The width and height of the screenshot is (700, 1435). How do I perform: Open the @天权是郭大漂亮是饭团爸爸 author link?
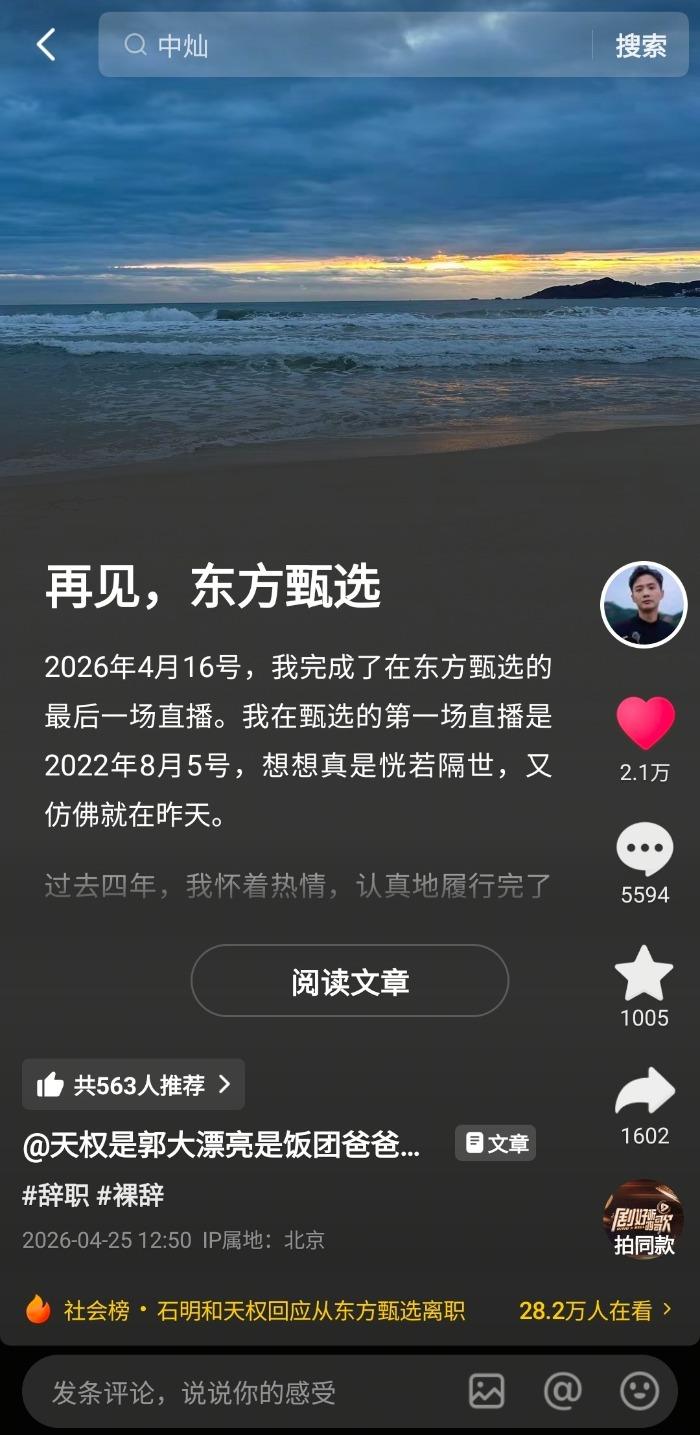click(x=221, y=1145)
